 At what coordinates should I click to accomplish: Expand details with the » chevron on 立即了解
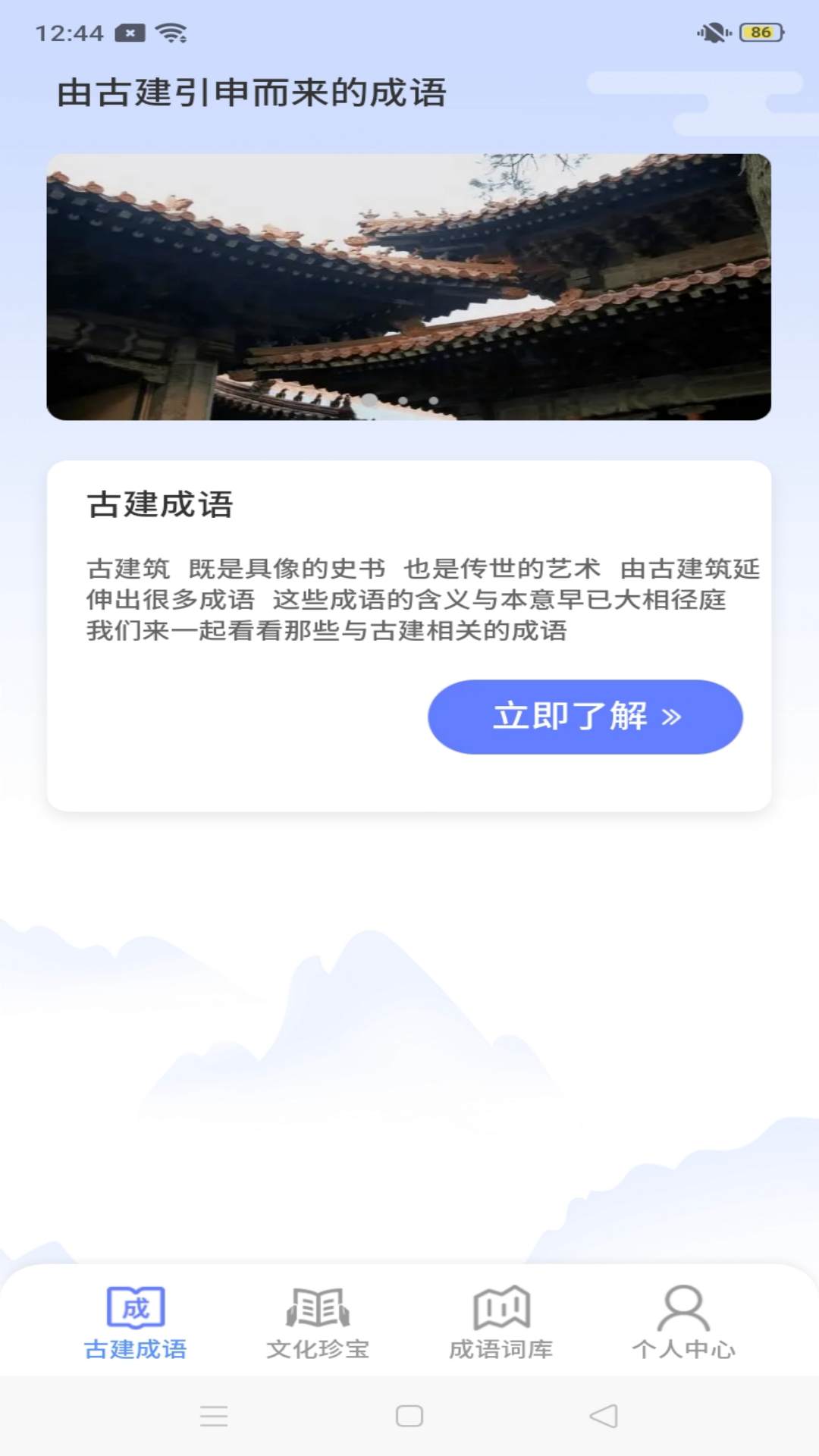[673, 715]
